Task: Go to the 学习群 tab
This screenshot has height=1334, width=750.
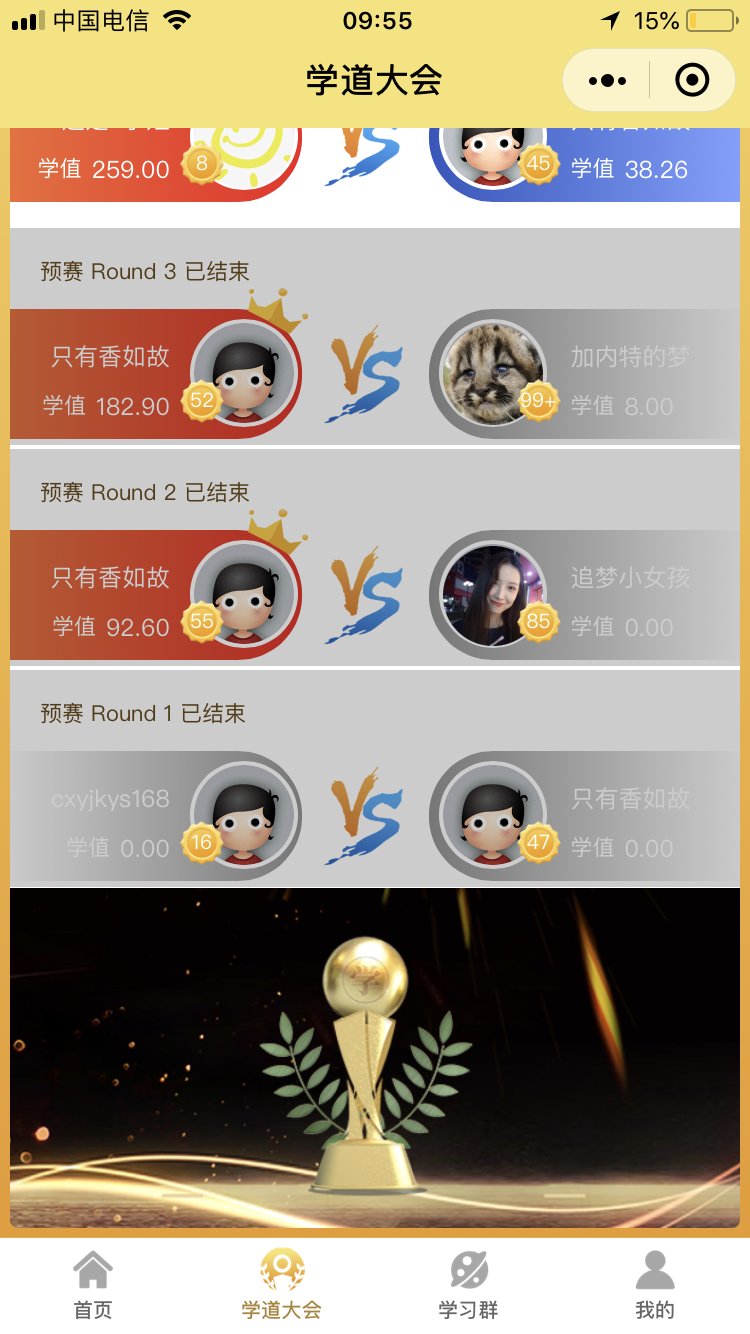Action: point(468,1285)
